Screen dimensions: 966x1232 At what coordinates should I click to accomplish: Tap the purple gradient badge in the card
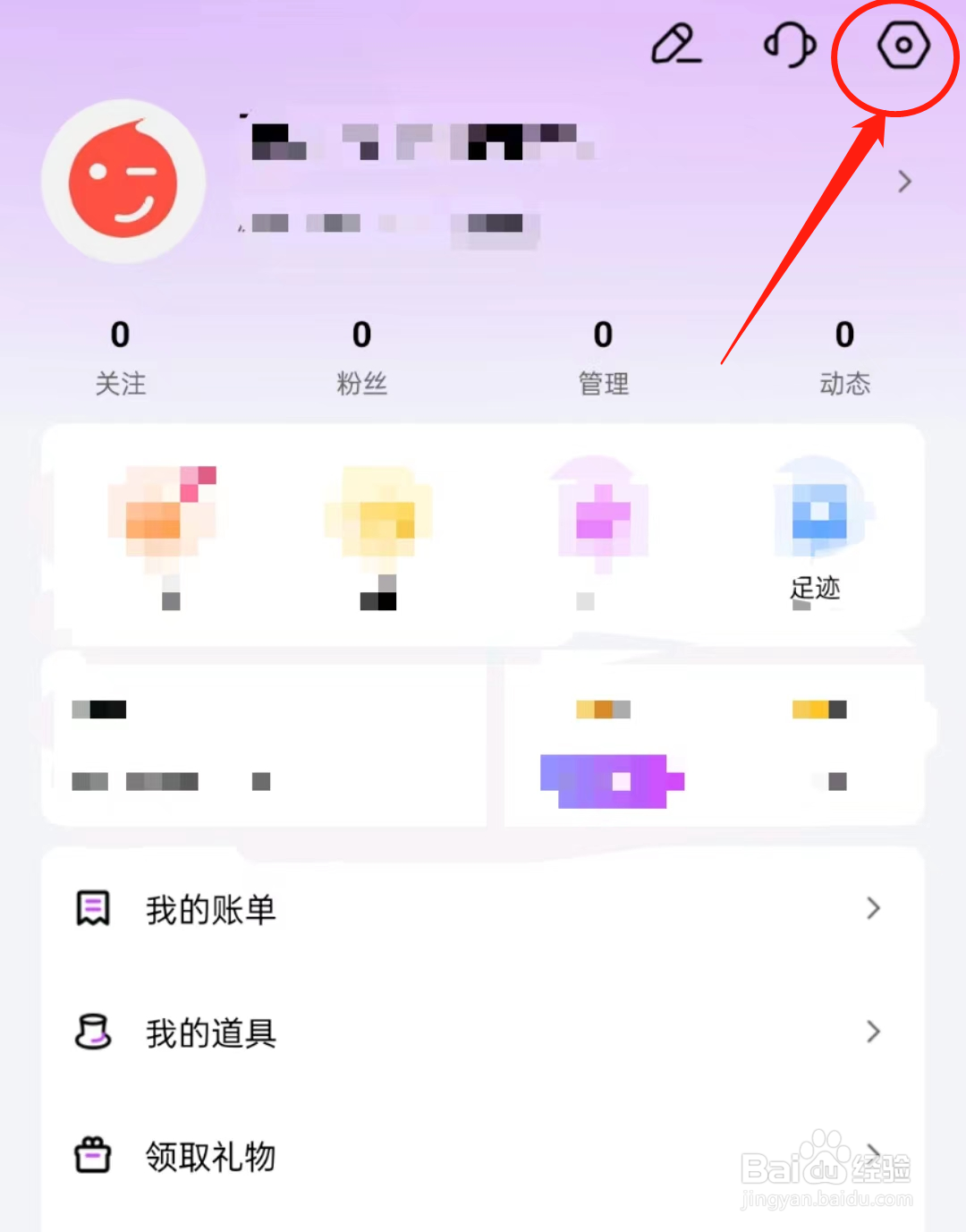[x=612, y=781]
